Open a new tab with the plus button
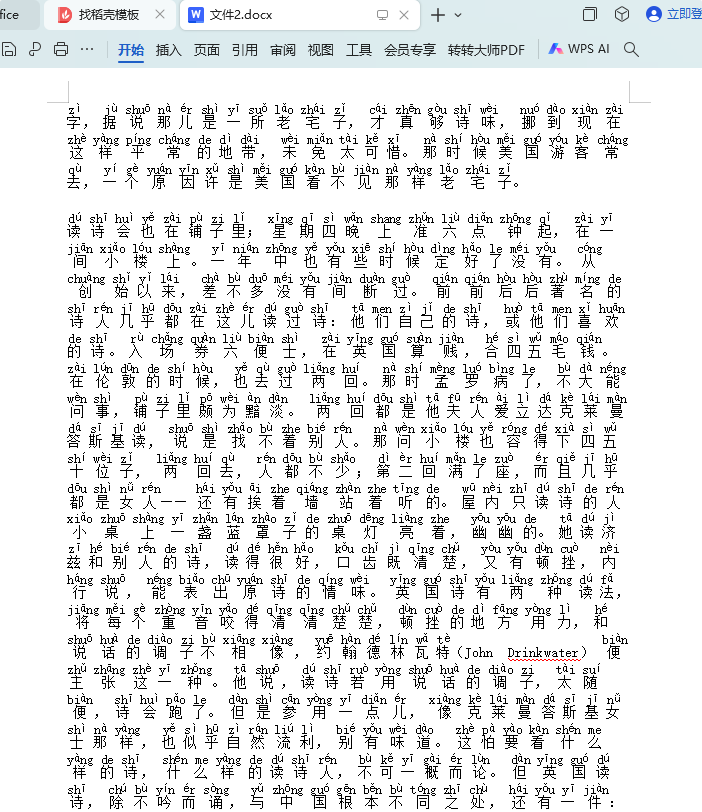Viewport: 702px width, 812px height. [438, 15]
